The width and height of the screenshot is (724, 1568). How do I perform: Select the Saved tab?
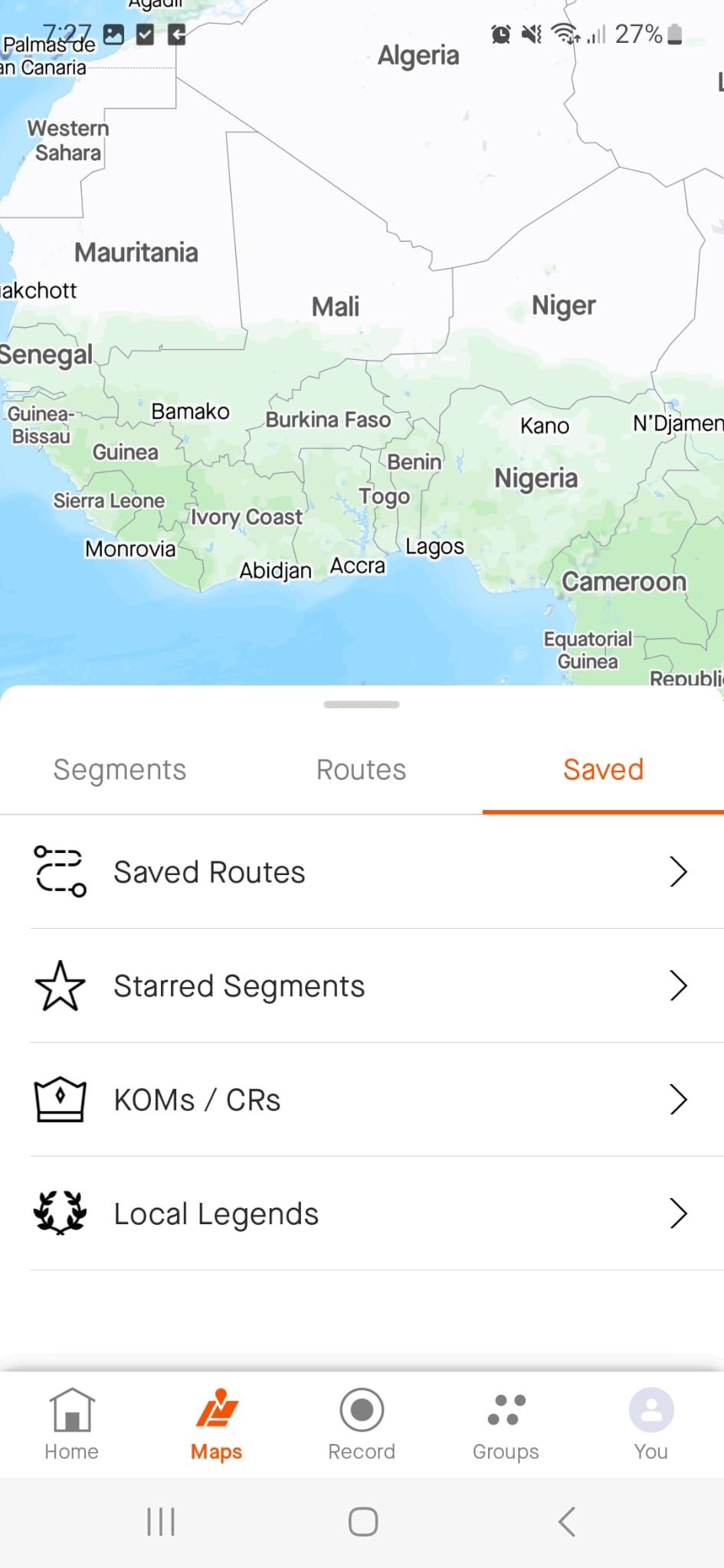(603, 769)
